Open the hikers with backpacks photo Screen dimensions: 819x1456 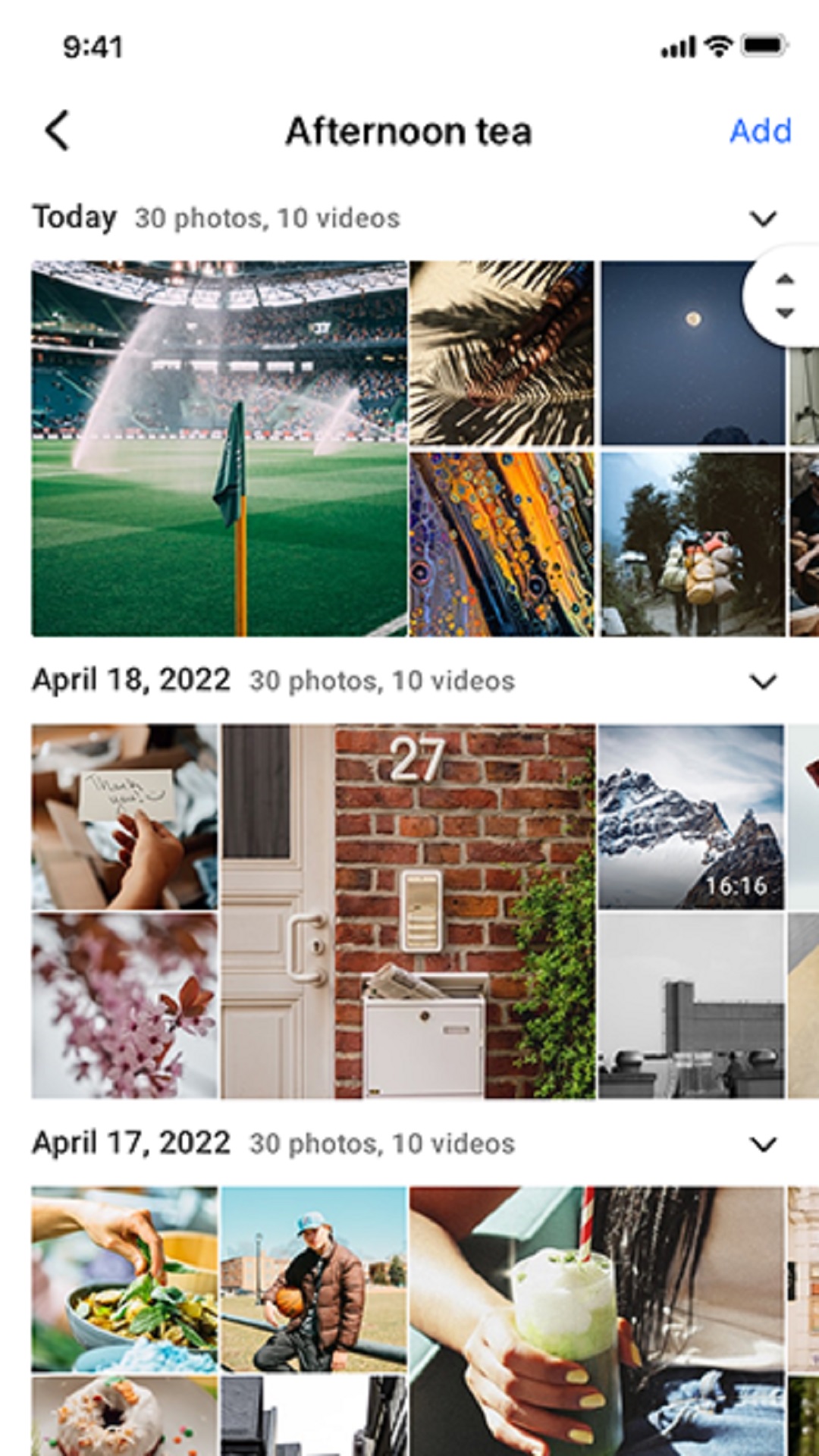[x=692, y=544]
